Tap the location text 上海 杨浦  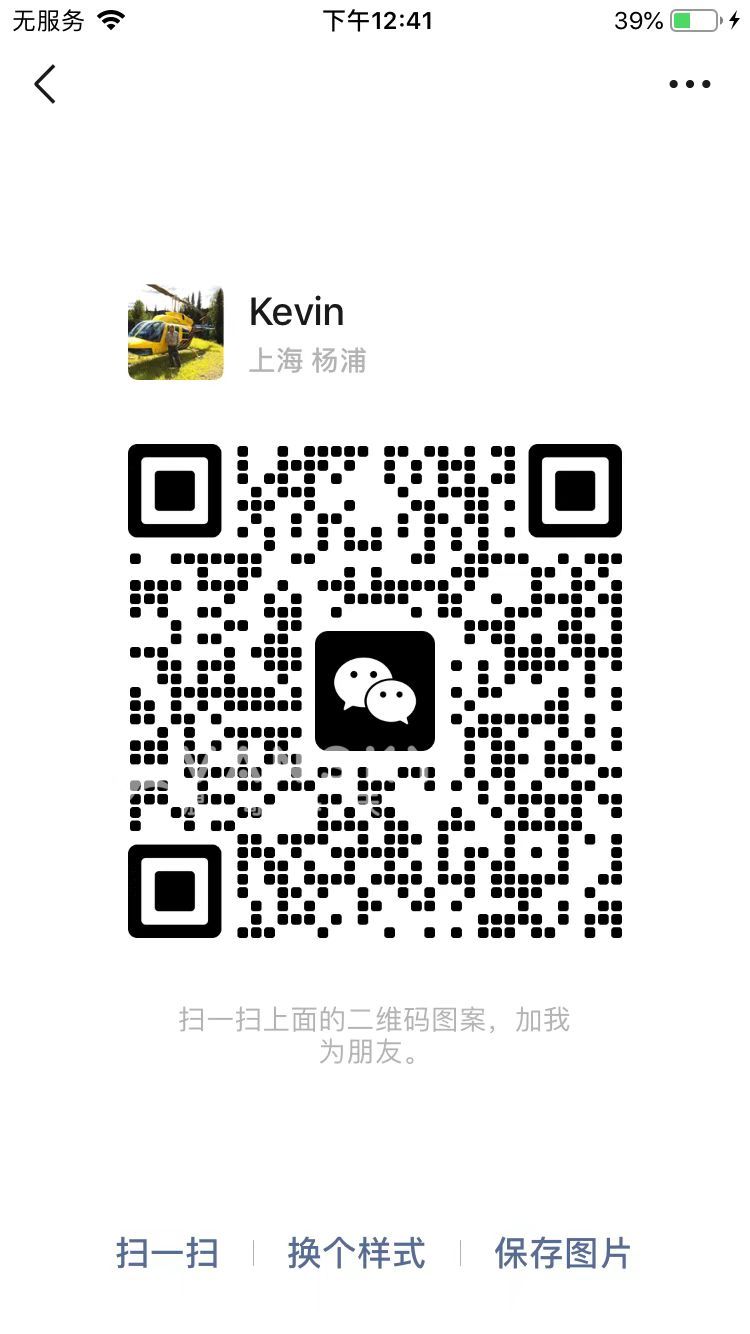[x=308, y=360]
